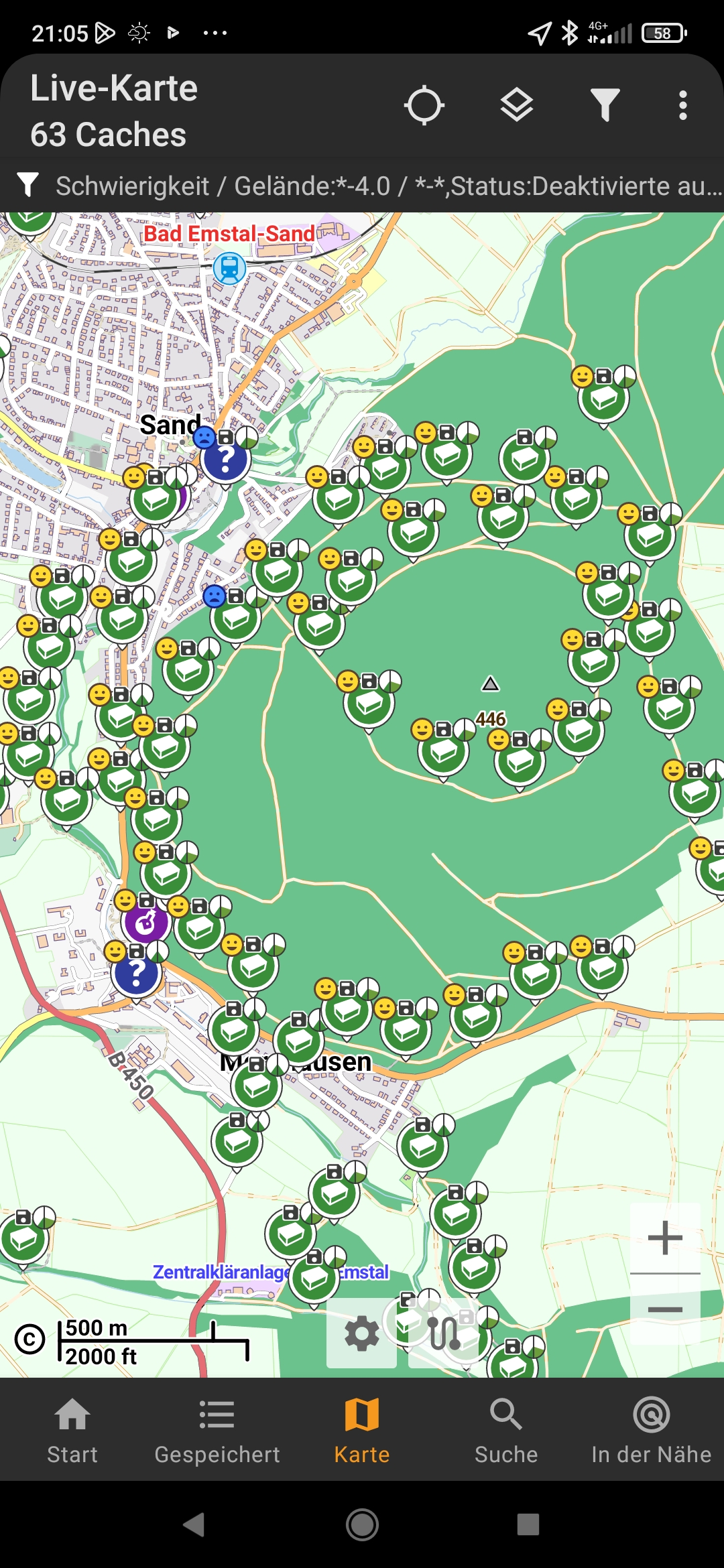
Task: Go to the system home screen
Action: click(x=362, y=1524)
